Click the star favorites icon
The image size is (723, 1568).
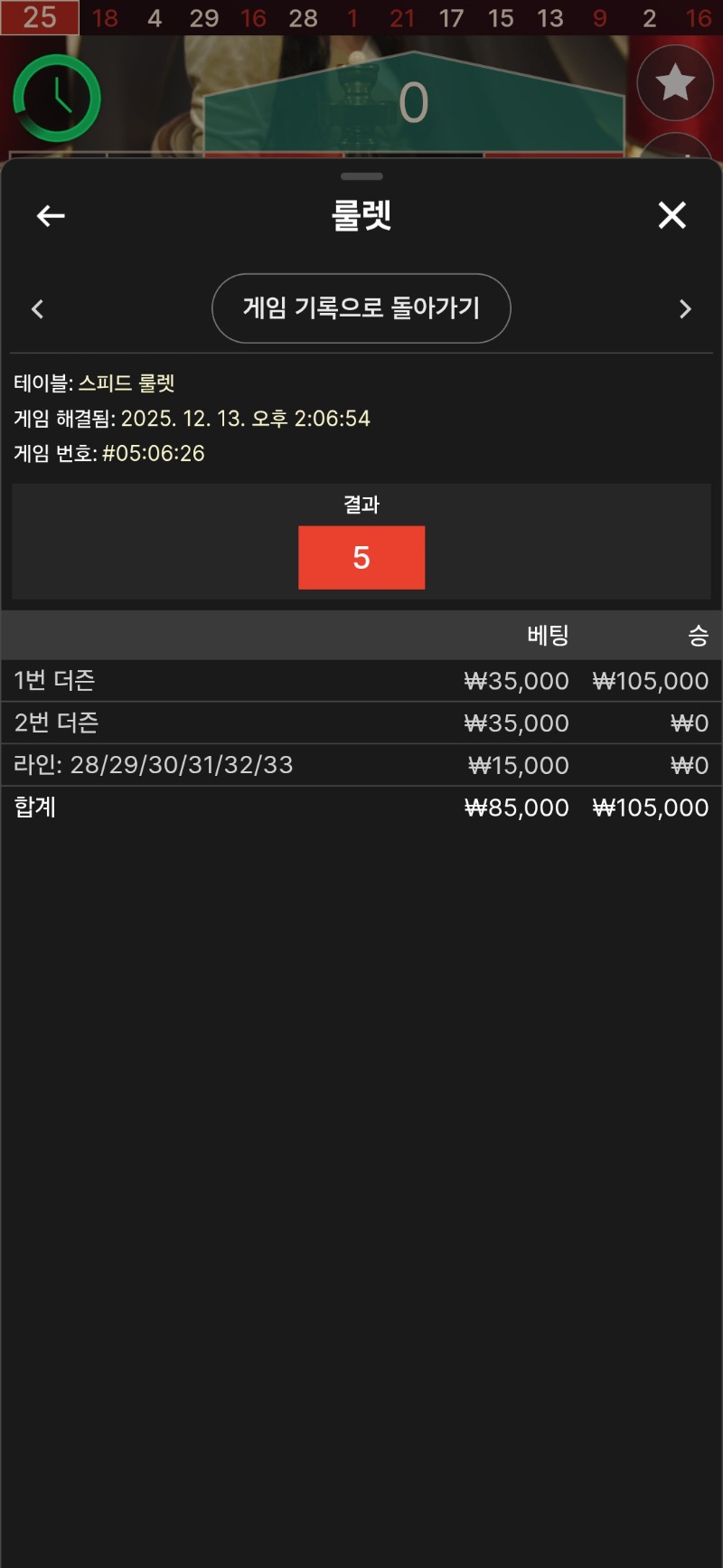(676, 82)
